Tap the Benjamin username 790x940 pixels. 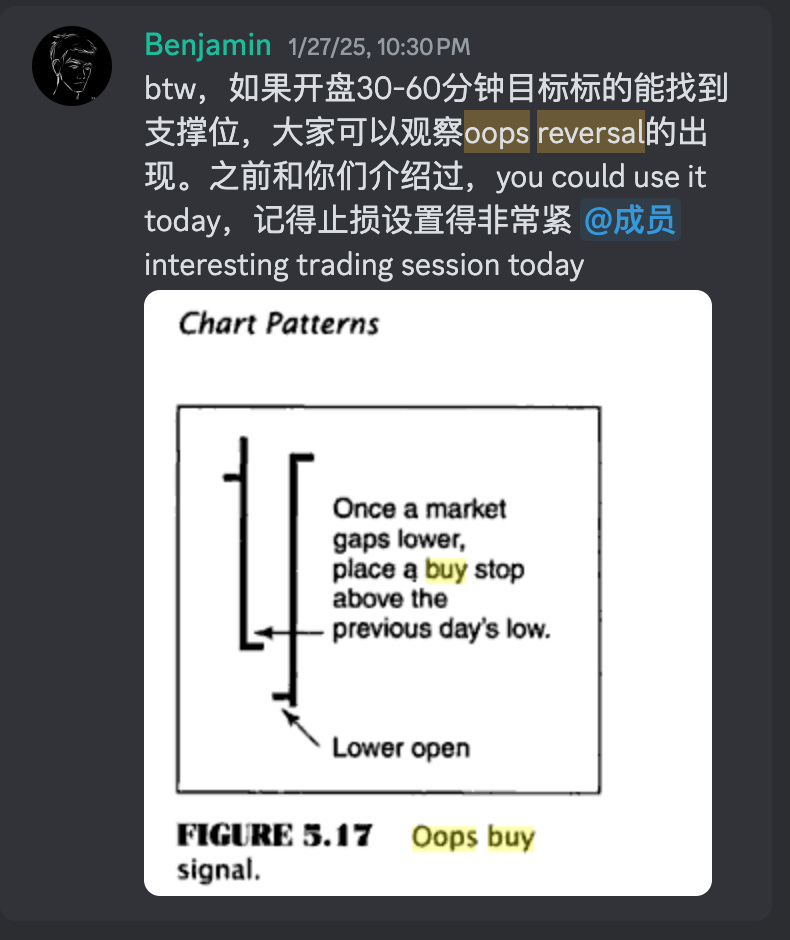coord(208,45)
